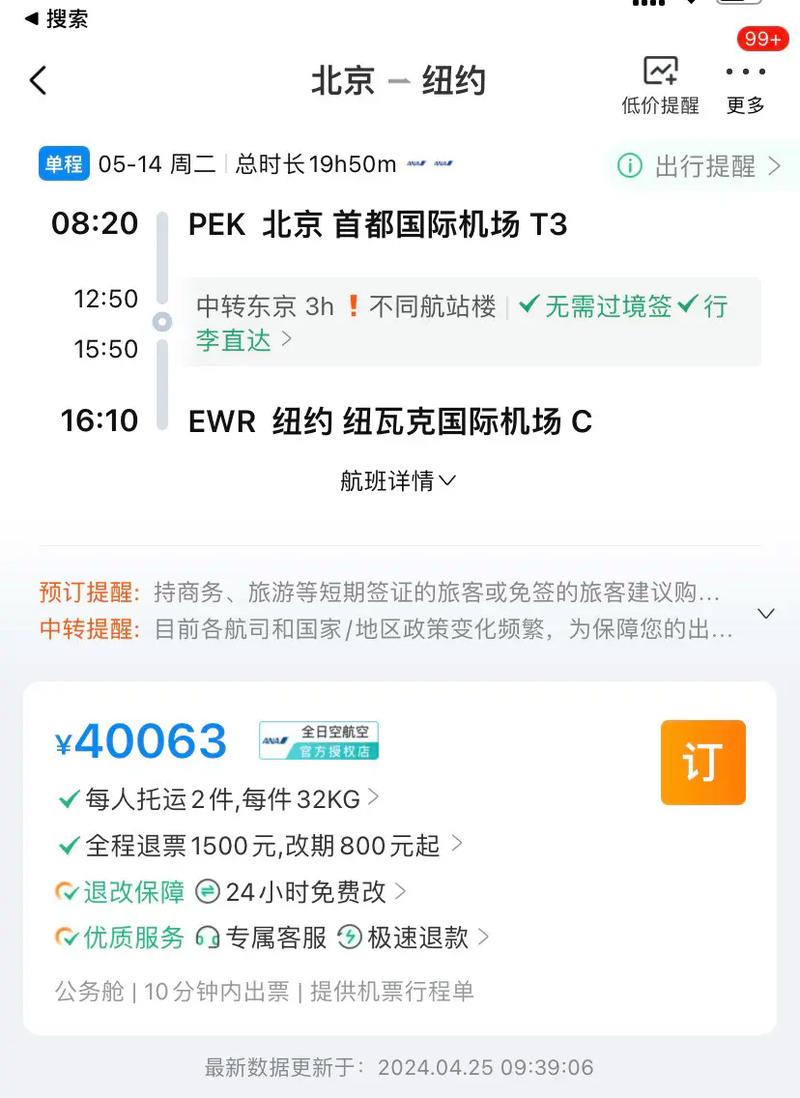
Task: Tap the 极速退款 lightning refund icon
Action: [x=349, y=938]
